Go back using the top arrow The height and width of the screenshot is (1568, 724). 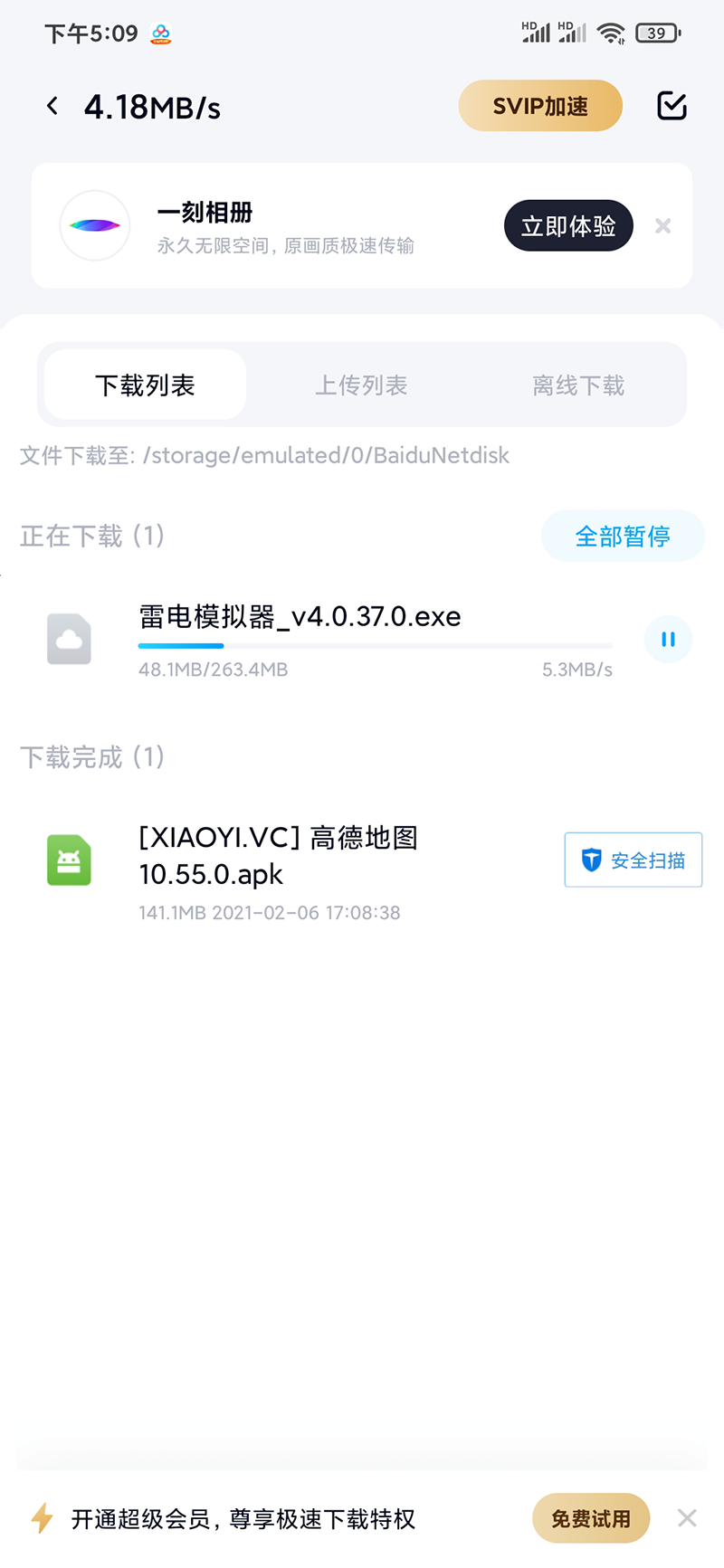click(x=52, y=107)
